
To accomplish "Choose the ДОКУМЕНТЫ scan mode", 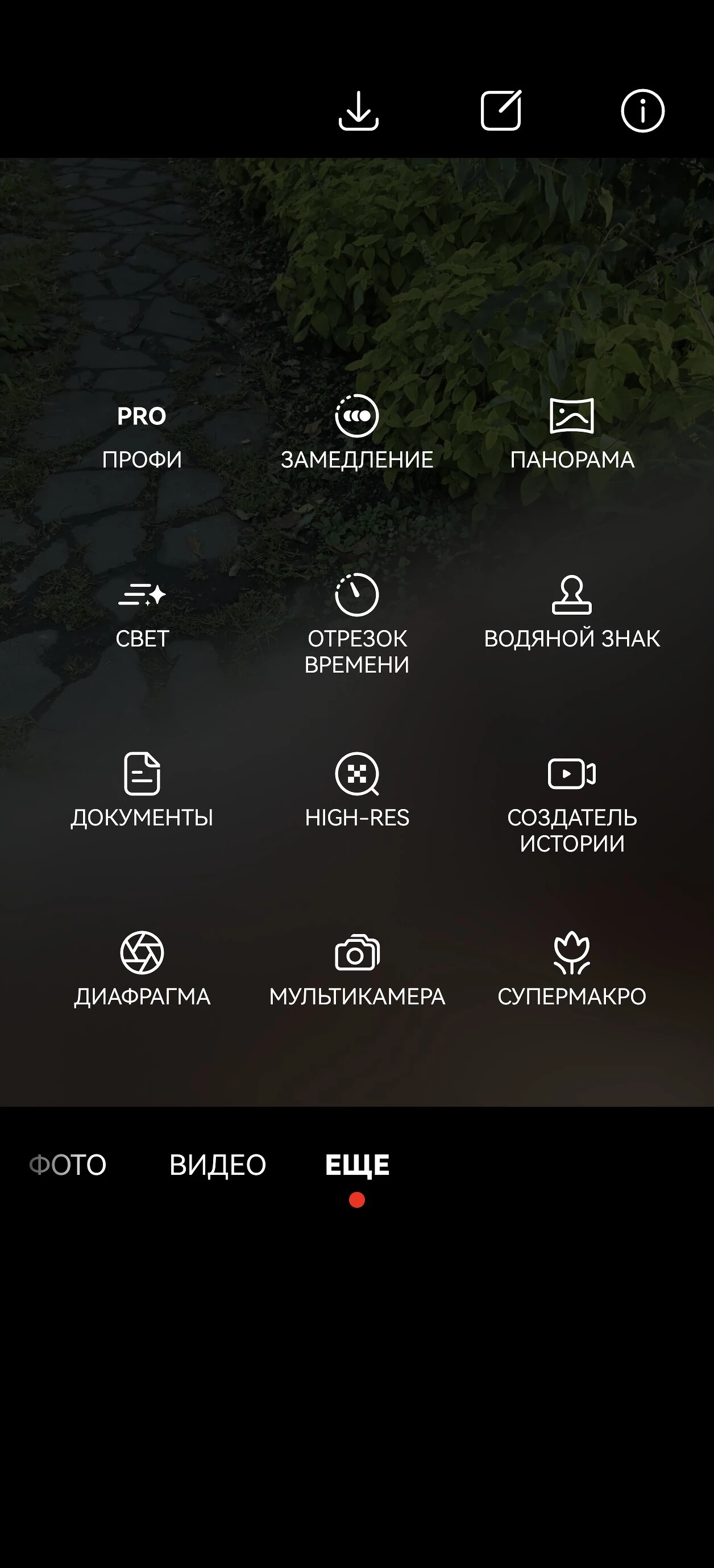I will click(x=142, y=790).
